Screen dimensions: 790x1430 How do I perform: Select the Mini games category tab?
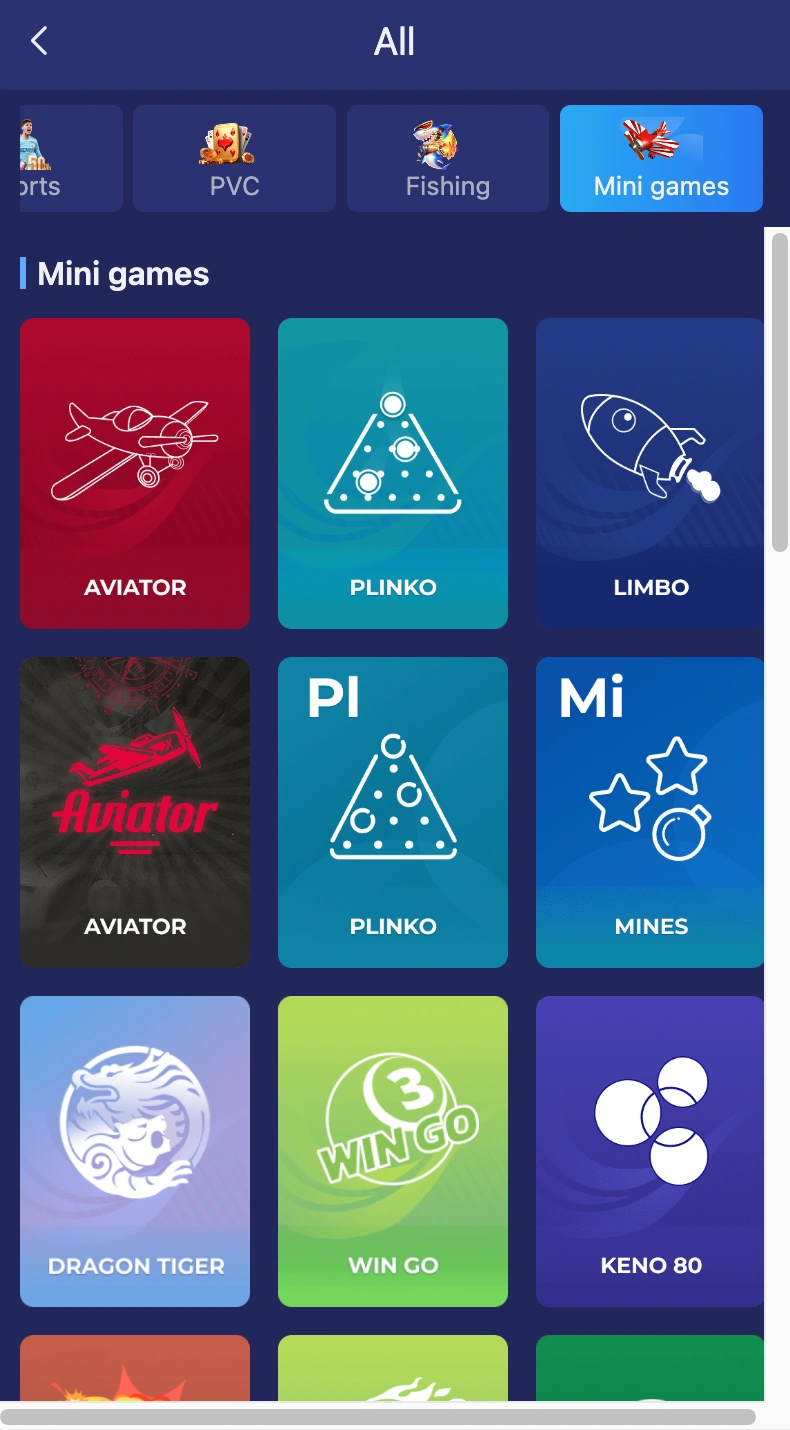(x=661, y=158)
